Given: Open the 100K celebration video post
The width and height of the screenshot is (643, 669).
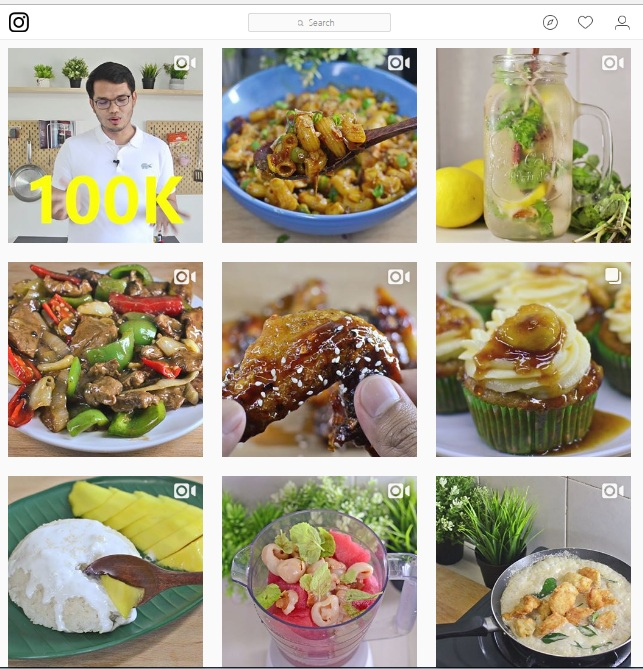Looking at the screenshot, I should 105,146.
